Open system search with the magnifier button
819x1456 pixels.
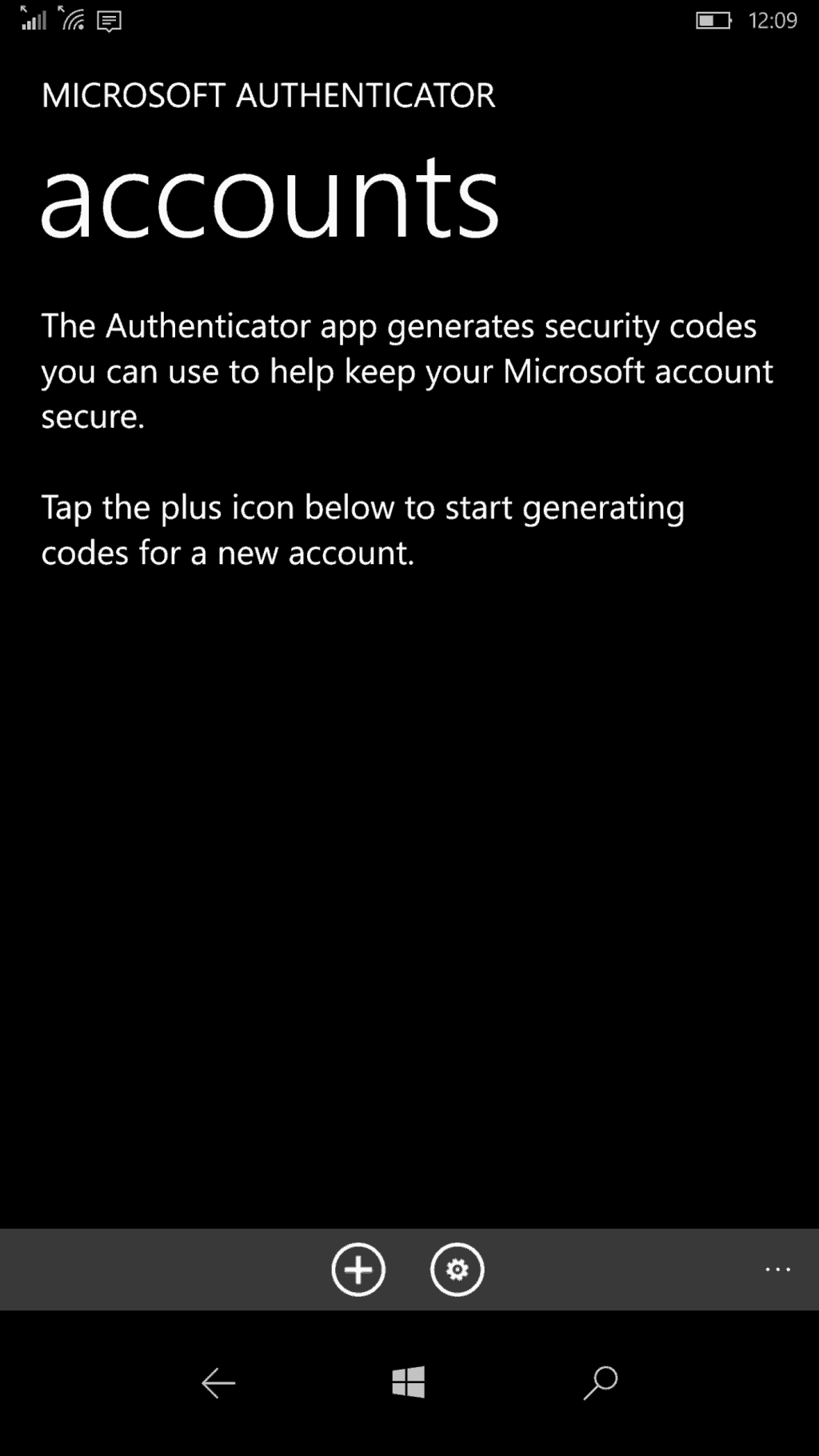(601, 1382)
